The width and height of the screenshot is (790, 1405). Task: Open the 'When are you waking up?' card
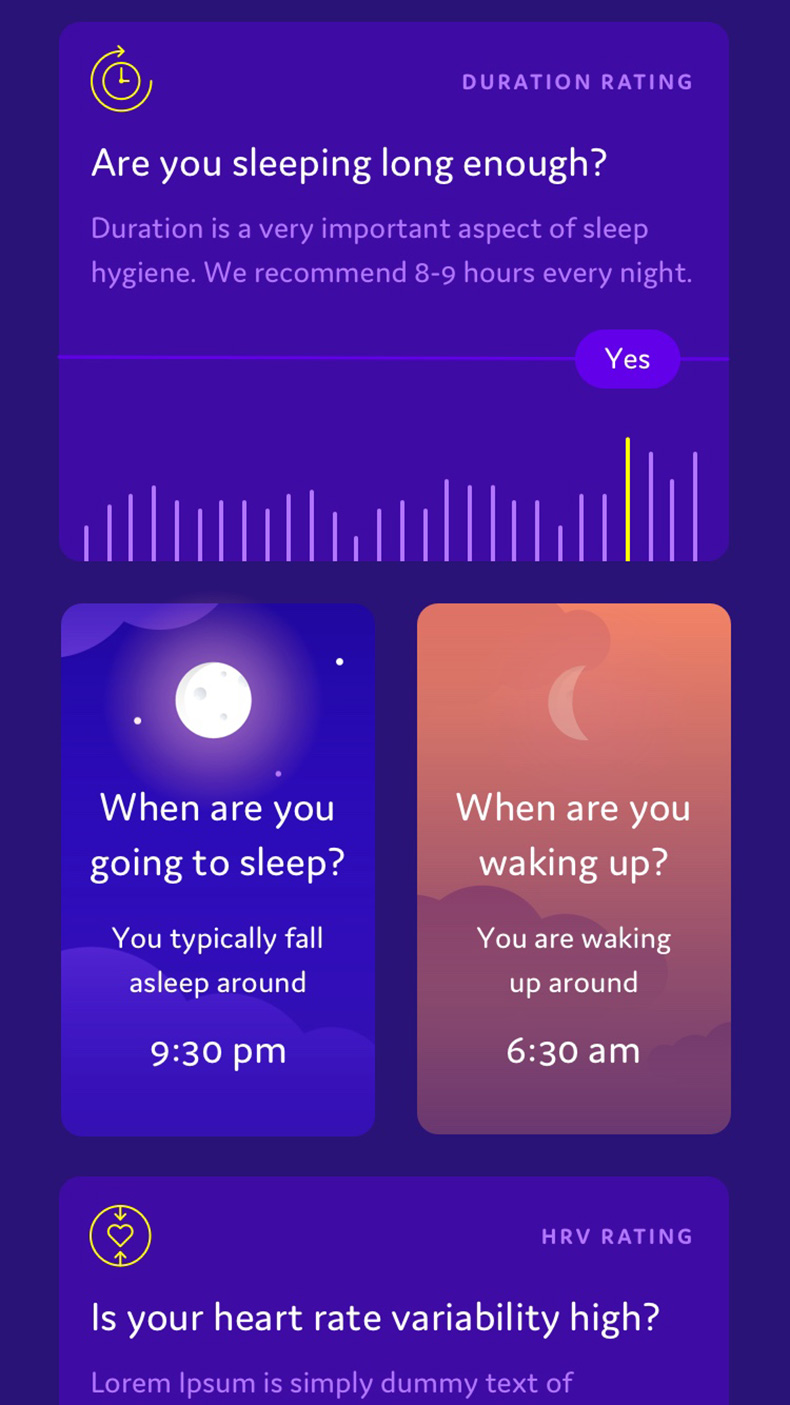point(573,868)
